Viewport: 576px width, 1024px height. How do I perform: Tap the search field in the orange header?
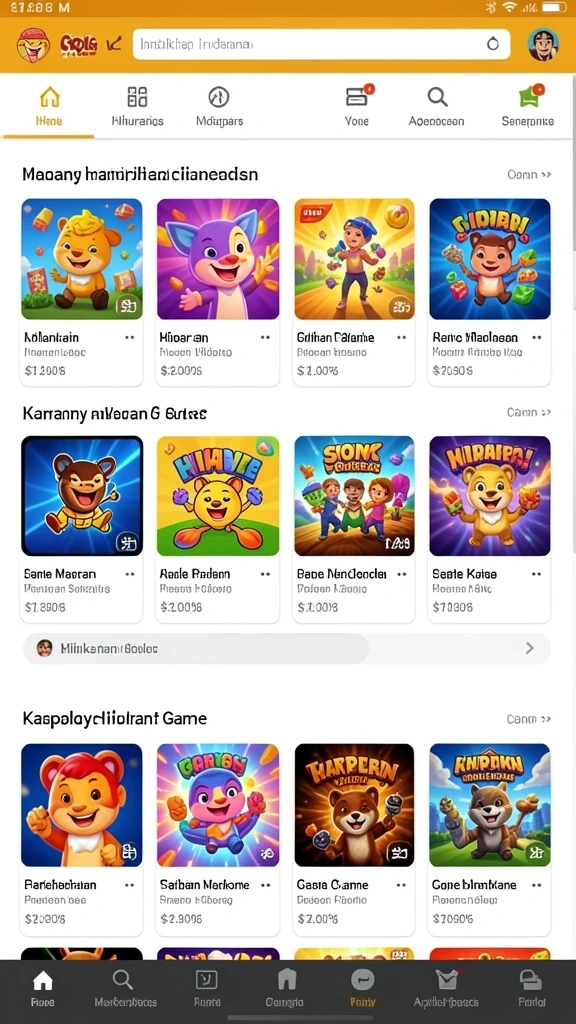(321, 44)
